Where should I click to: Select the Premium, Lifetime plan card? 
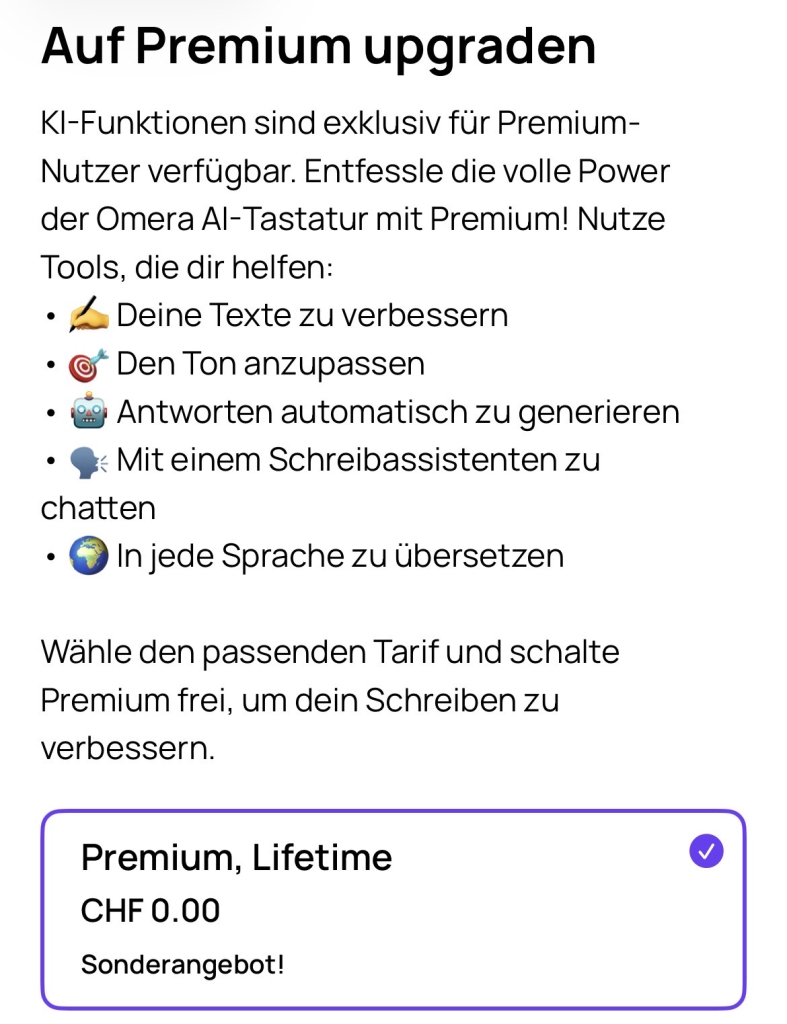(392, 908)
